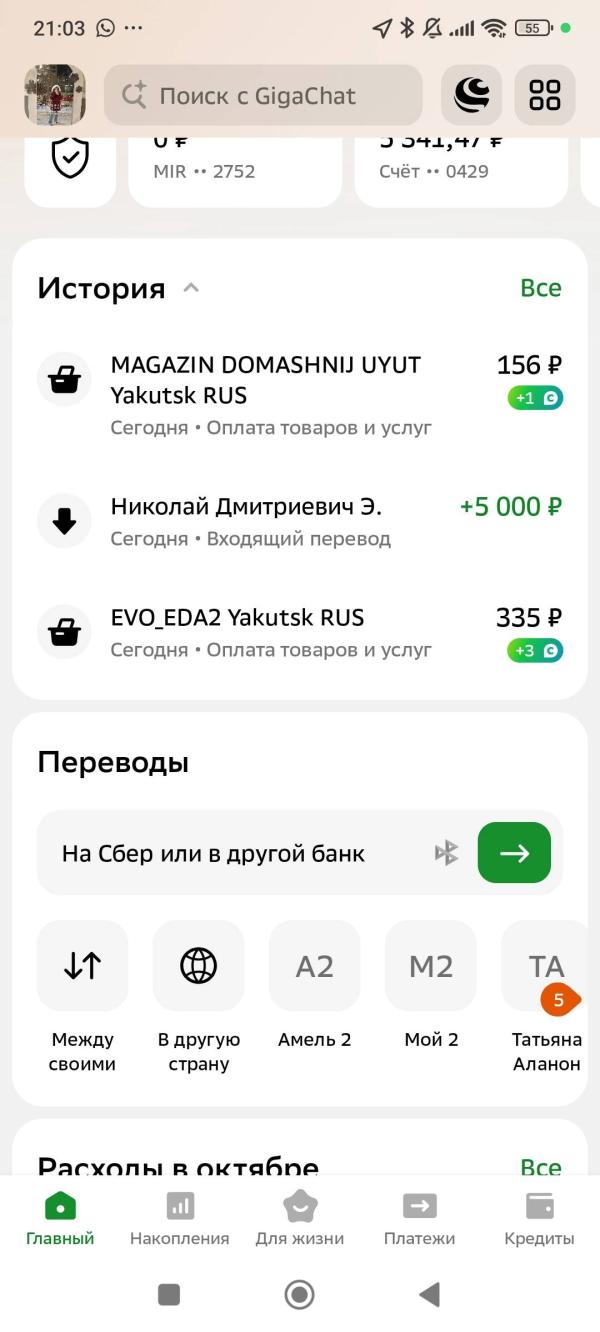Open the MAGAZIN DOMASHNIJ UYUT transaction
The height and width of the screenshot is (1332, 600).
(300, 395)
